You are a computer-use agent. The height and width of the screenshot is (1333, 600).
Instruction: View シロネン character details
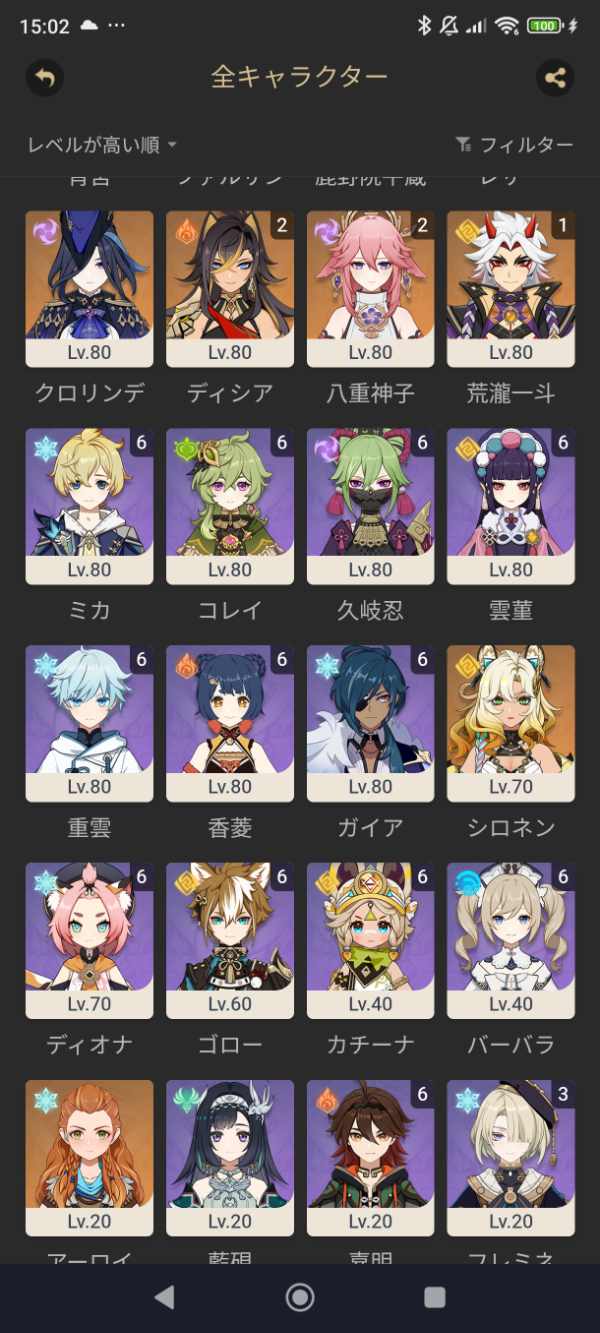tap(511, 723)
